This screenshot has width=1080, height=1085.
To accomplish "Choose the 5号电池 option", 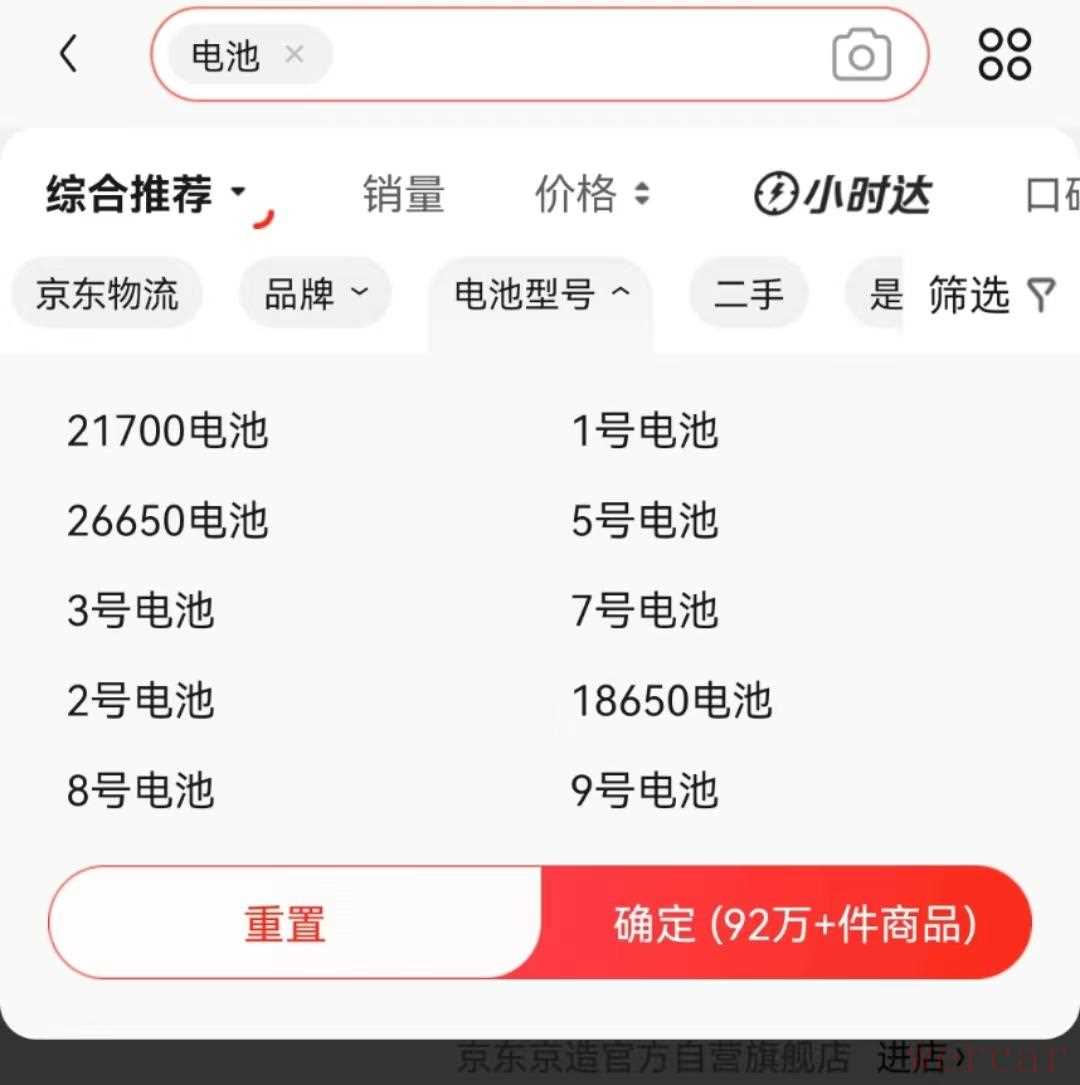I will [x=645, y=521].
